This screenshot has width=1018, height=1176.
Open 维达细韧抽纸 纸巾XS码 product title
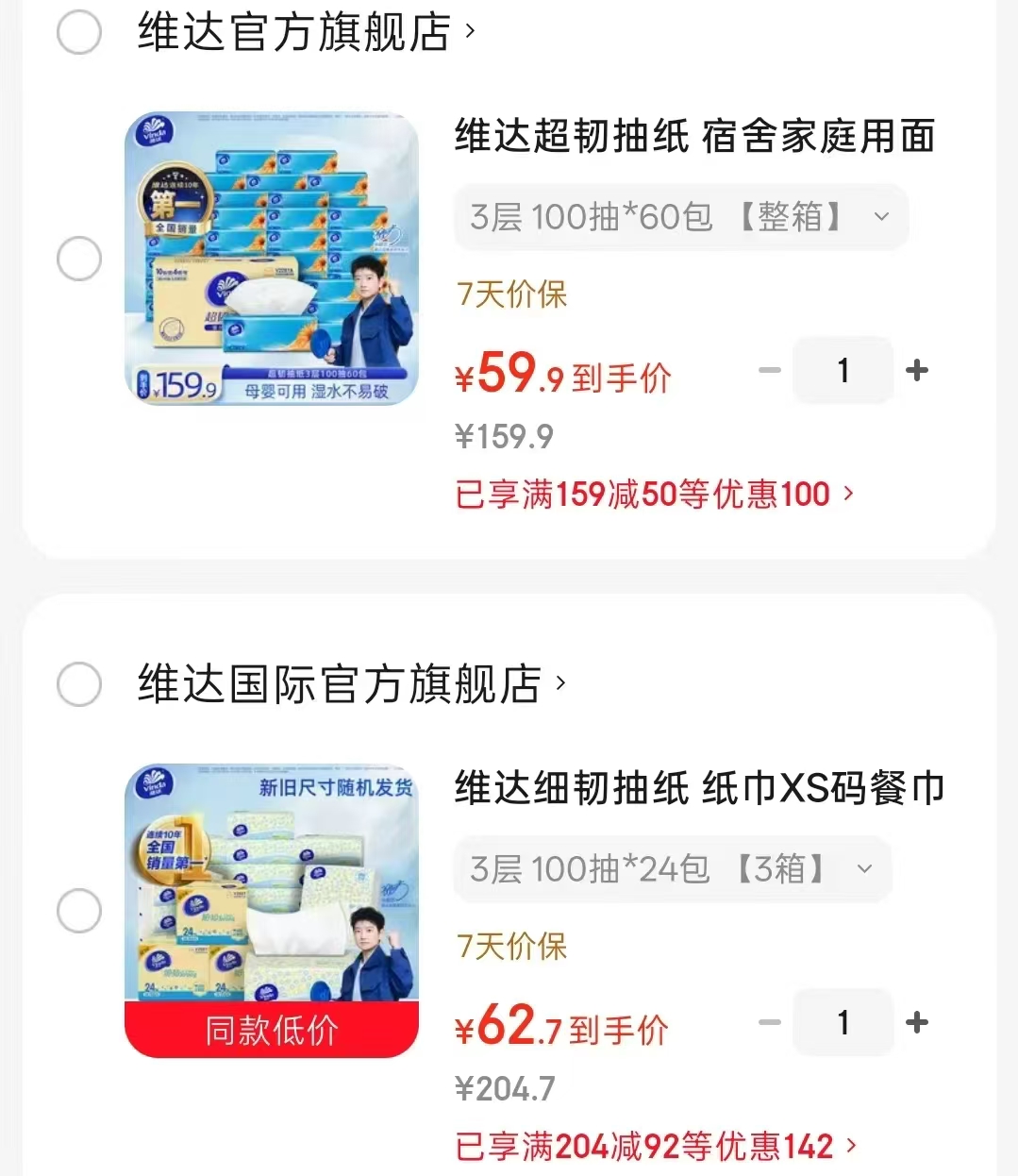point(700,788)
